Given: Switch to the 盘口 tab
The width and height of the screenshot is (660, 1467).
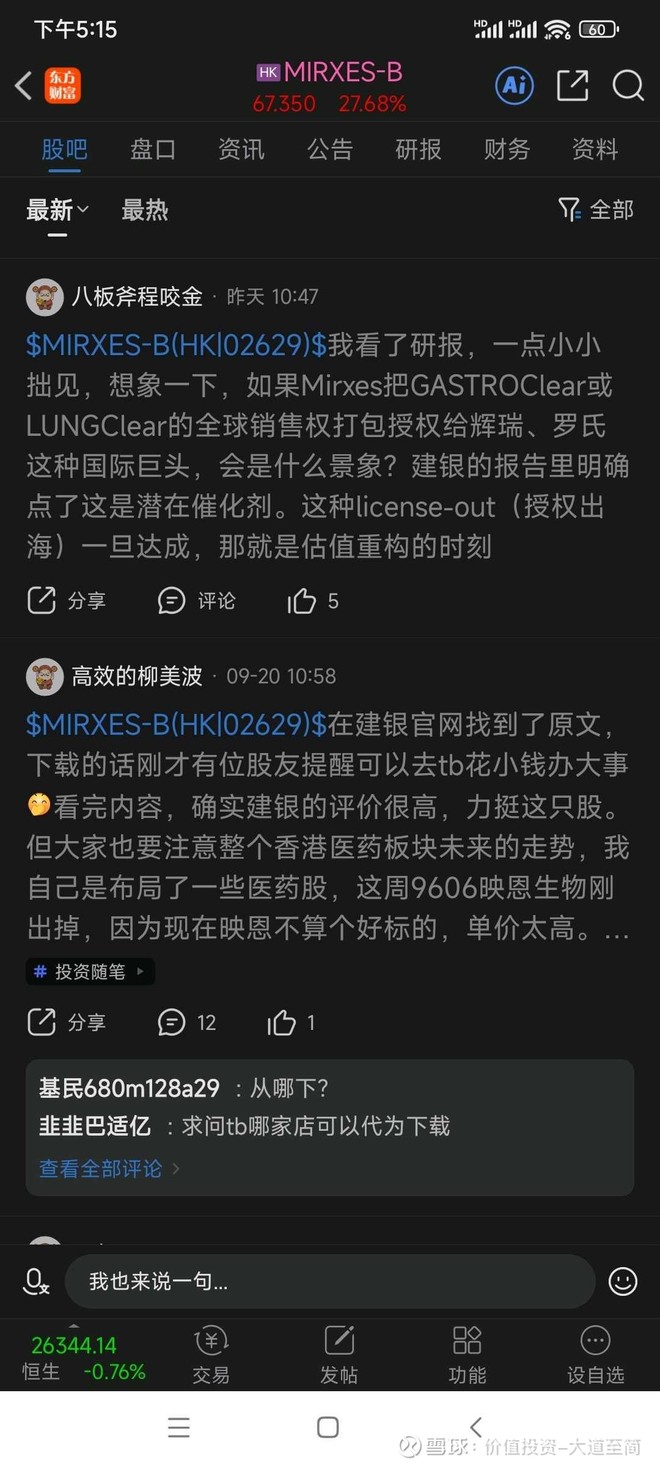Looking at the screenshot, I should pyautogui.click(x=153, y=150).
